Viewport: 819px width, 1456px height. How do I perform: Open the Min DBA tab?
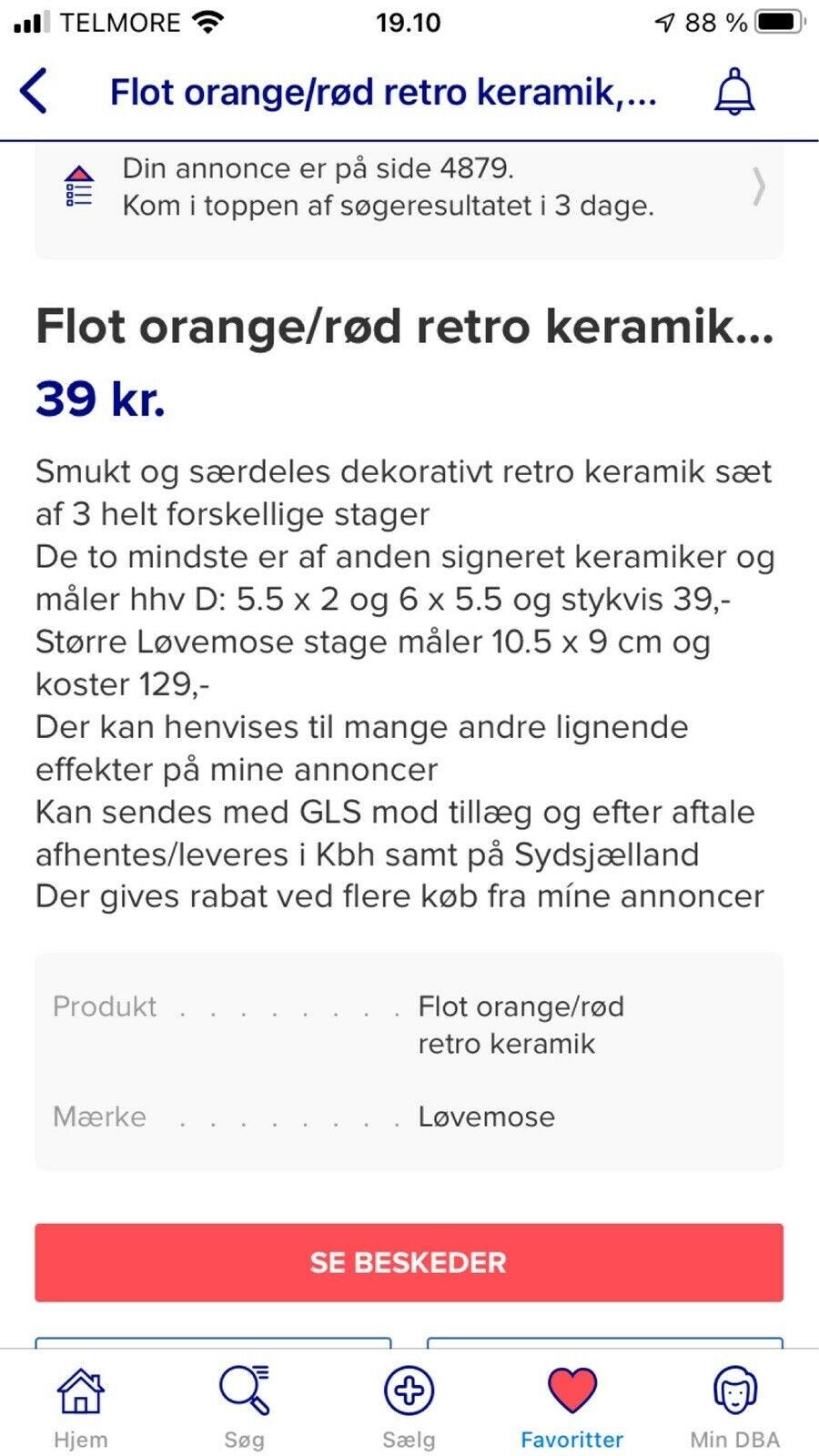tap(734, 1408)
